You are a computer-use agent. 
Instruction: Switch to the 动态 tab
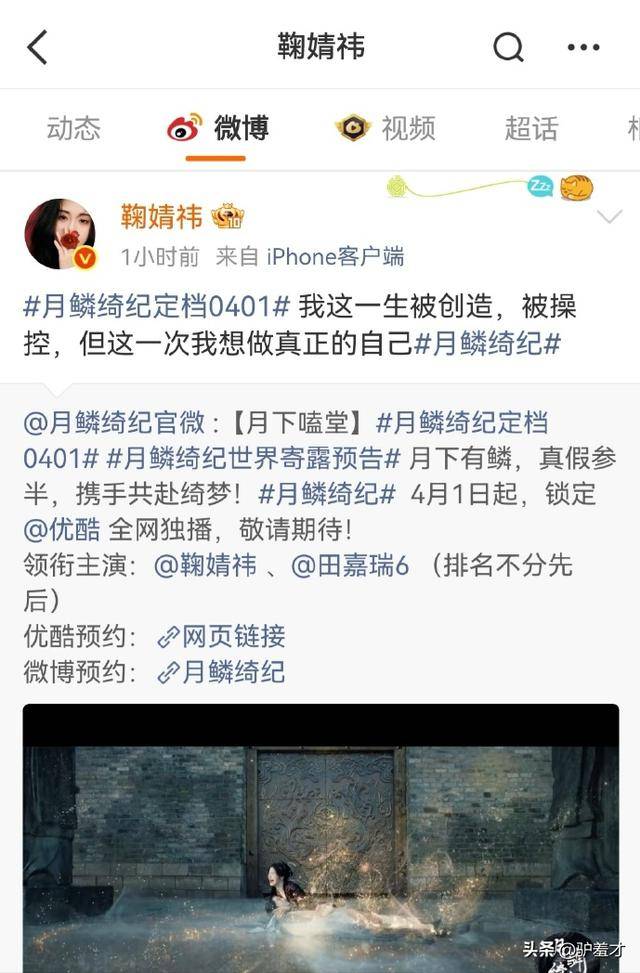click(x=73, y=128)
